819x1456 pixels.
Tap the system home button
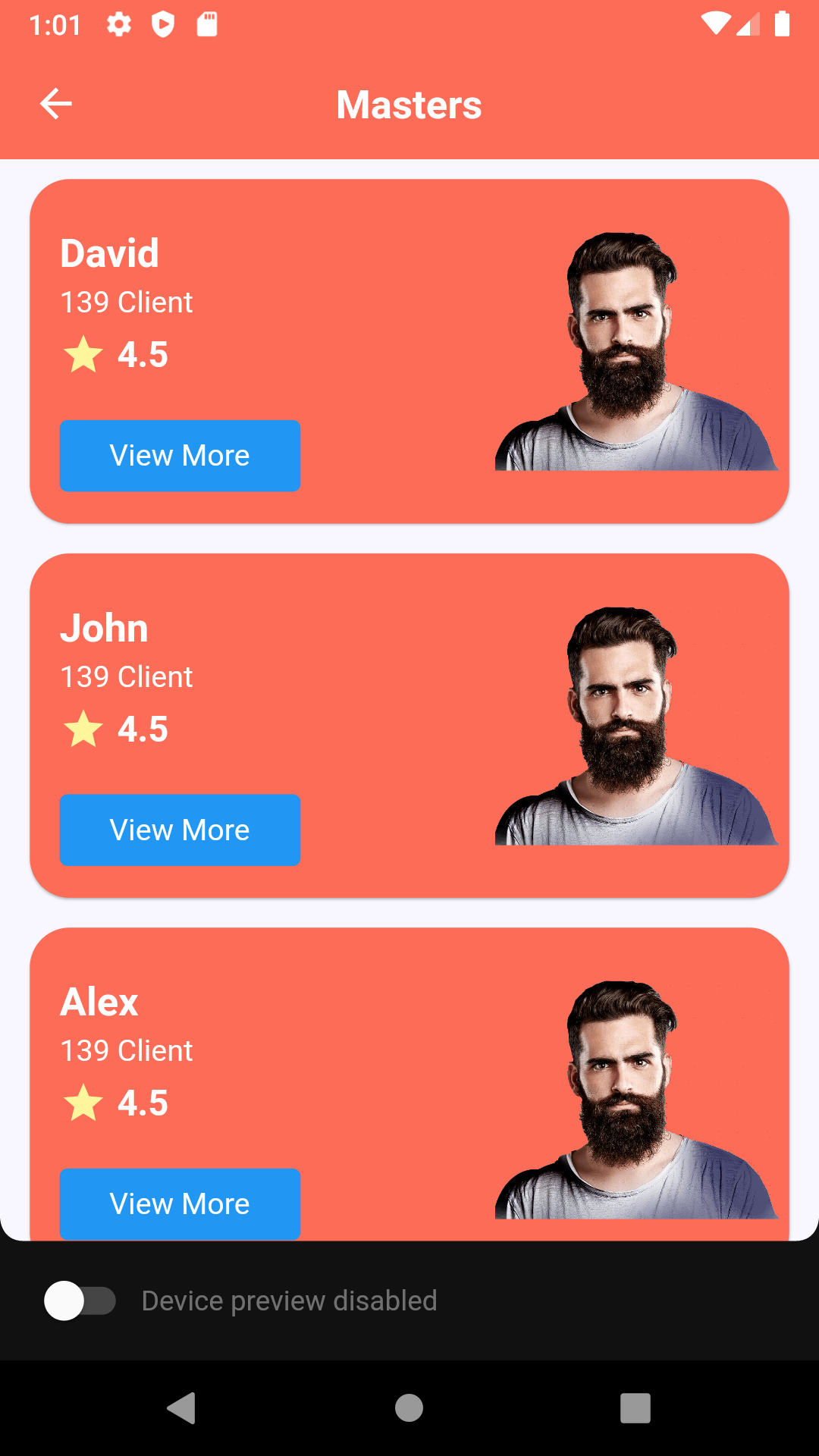point(409,1408)
